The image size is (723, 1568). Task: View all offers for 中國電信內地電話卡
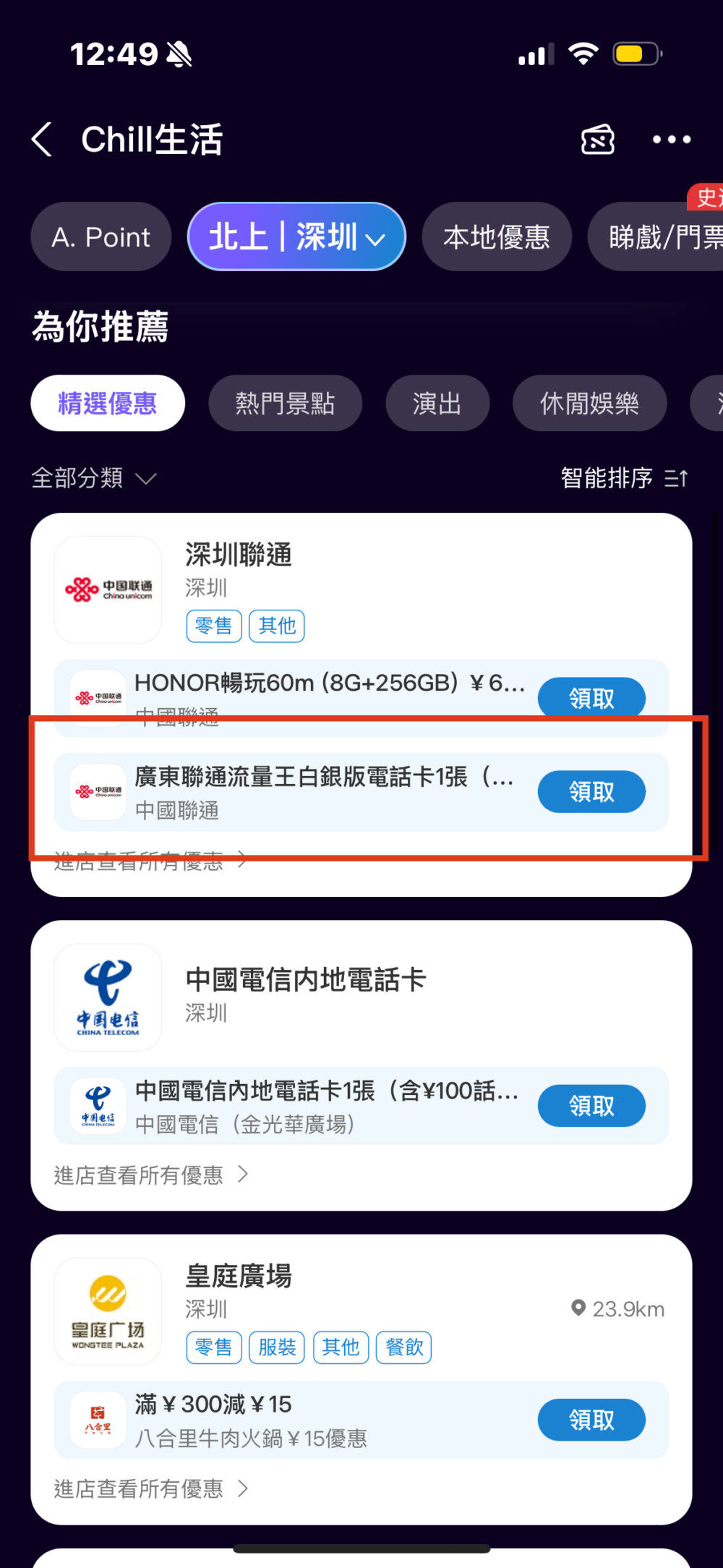[150, 1175]
